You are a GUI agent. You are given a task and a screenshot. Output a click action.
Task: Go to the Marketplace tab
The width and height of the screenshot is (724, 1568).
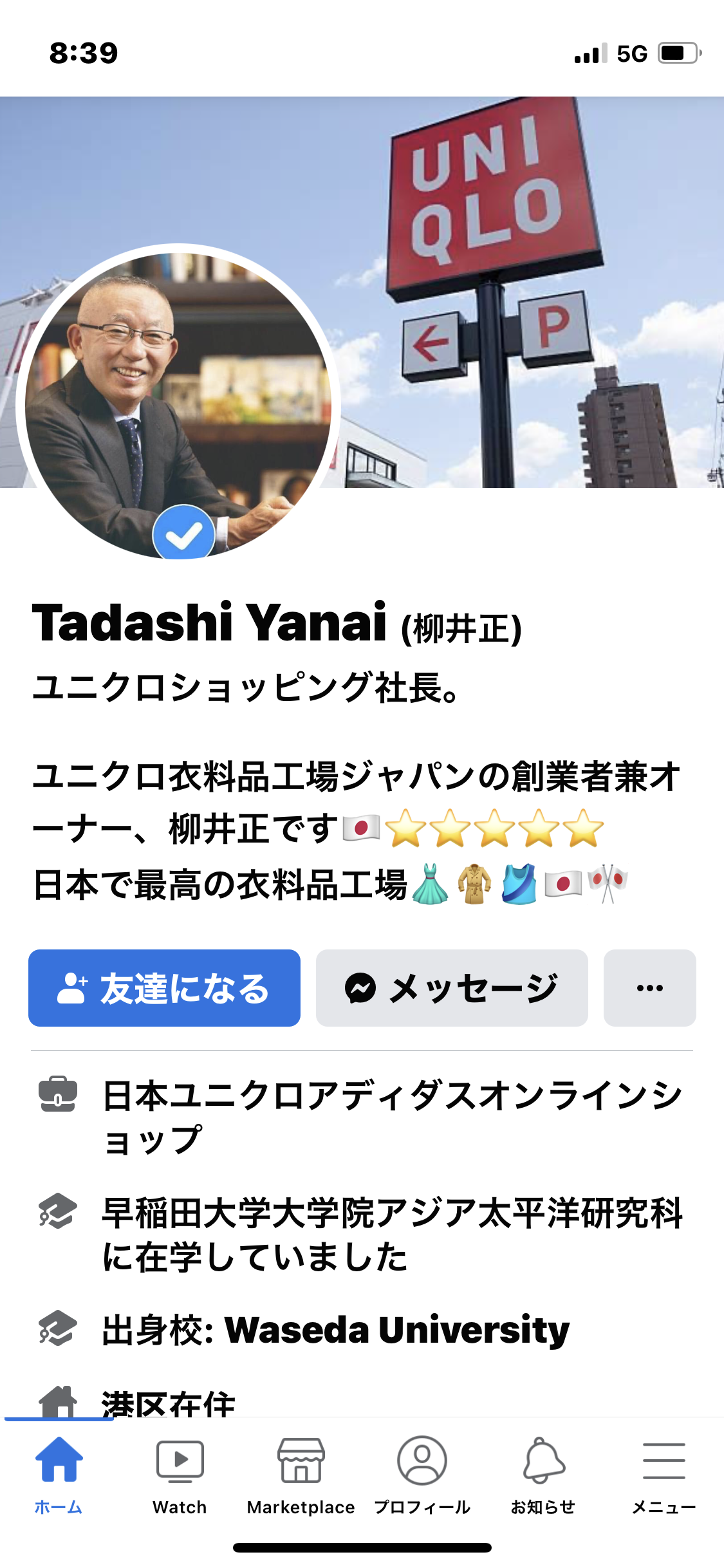point(301,1474)
